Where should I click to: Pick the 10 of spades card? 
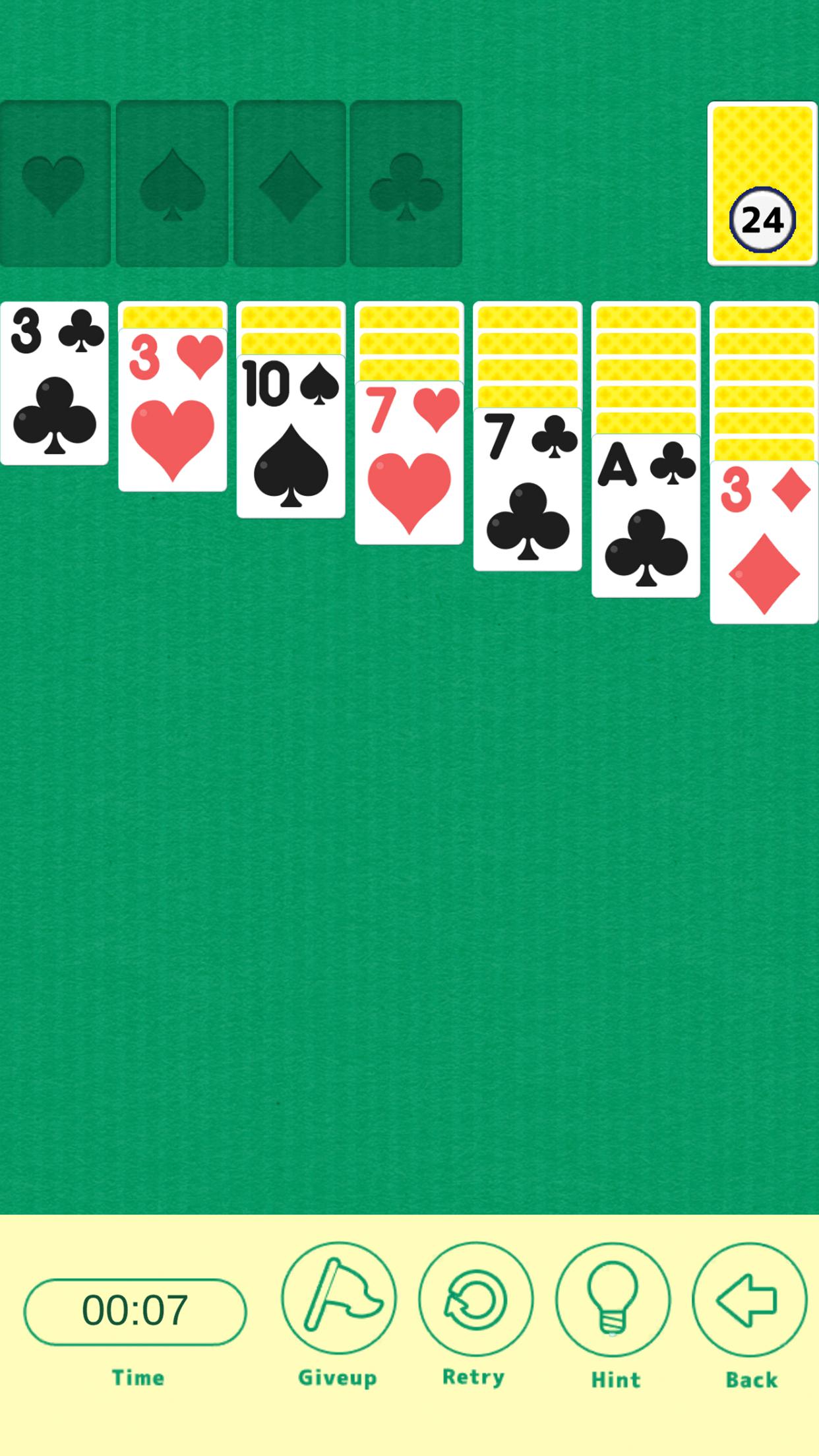coord(291,437)
